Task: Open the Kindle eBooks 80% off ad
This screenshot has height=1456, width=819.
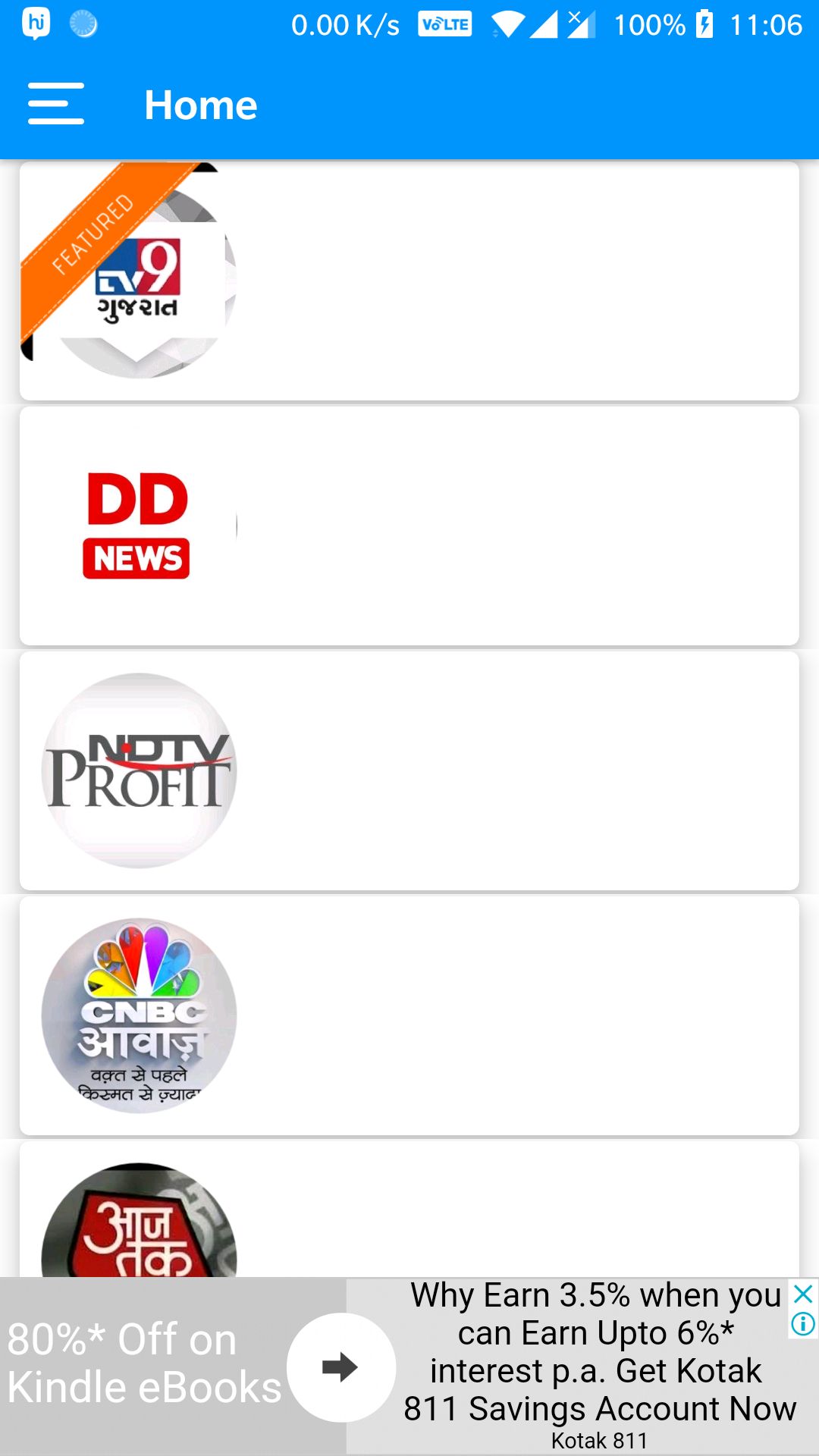Action: click(x=144, y=1365)
